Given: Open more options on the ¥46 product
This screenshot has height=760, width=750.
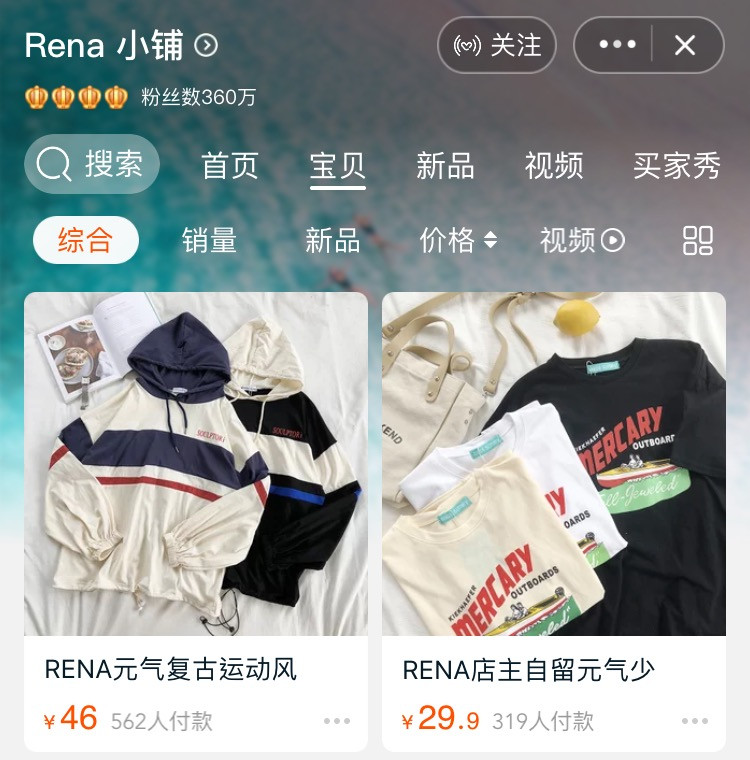Looking at the screenshot, I should click(337, 721).
